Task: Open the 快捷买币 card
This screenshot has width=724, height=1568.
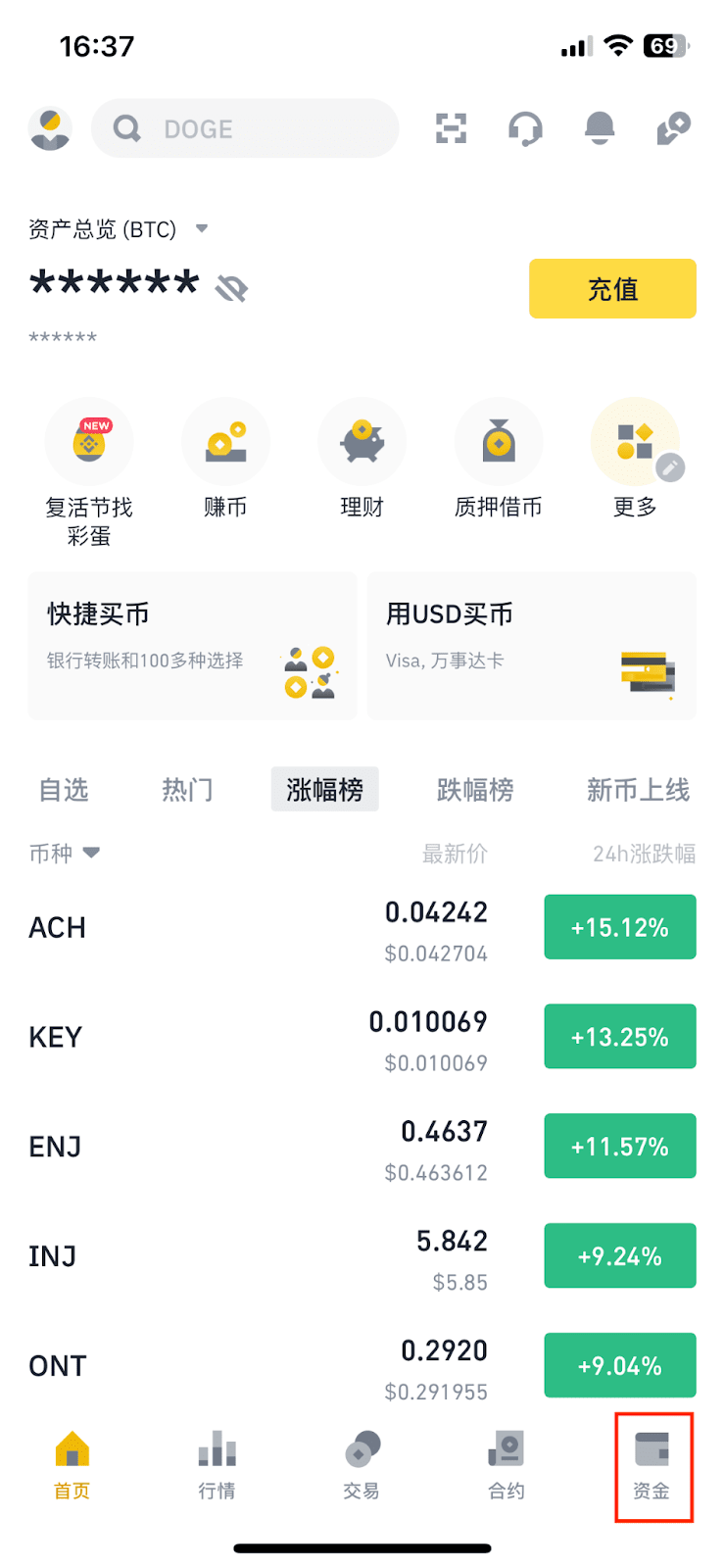Action: click(x=192, y=646)
